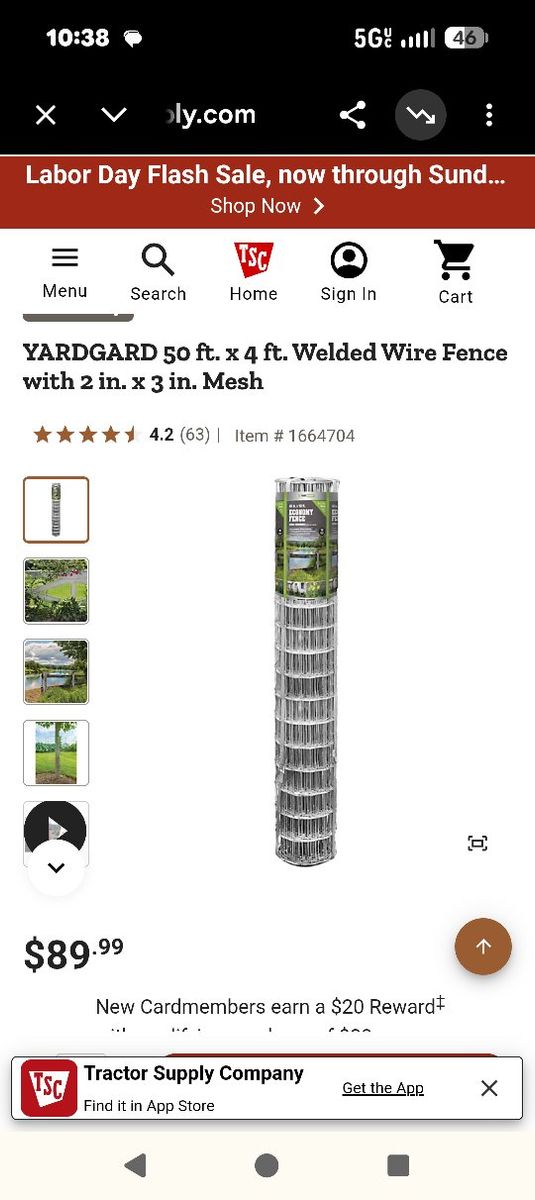Expand the product image full screen
This screenshot has width=535, height=1200.
[x=478, y=843]
